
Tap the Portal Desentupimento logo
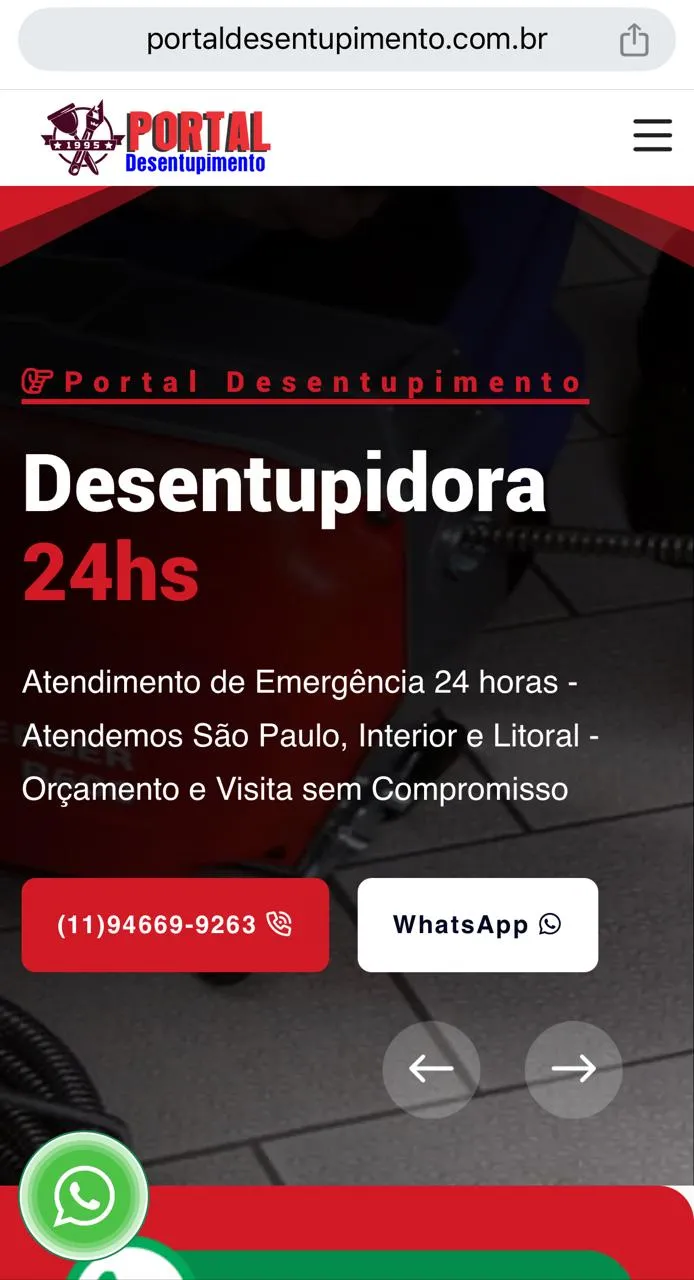click(156, 138)
